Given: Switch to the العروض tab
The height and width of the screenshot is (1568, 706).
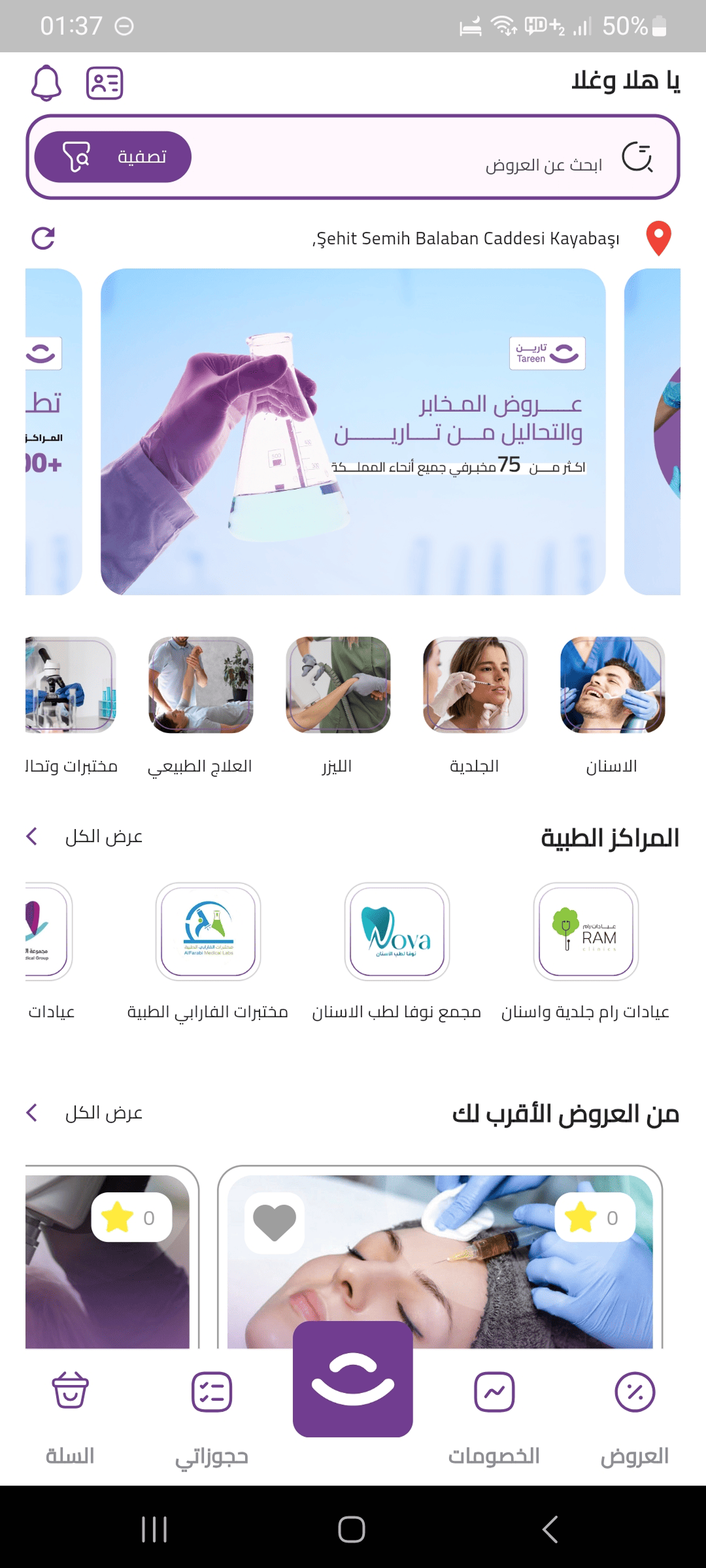Looking at the screenshot, I should click(x=635, y=1411).
